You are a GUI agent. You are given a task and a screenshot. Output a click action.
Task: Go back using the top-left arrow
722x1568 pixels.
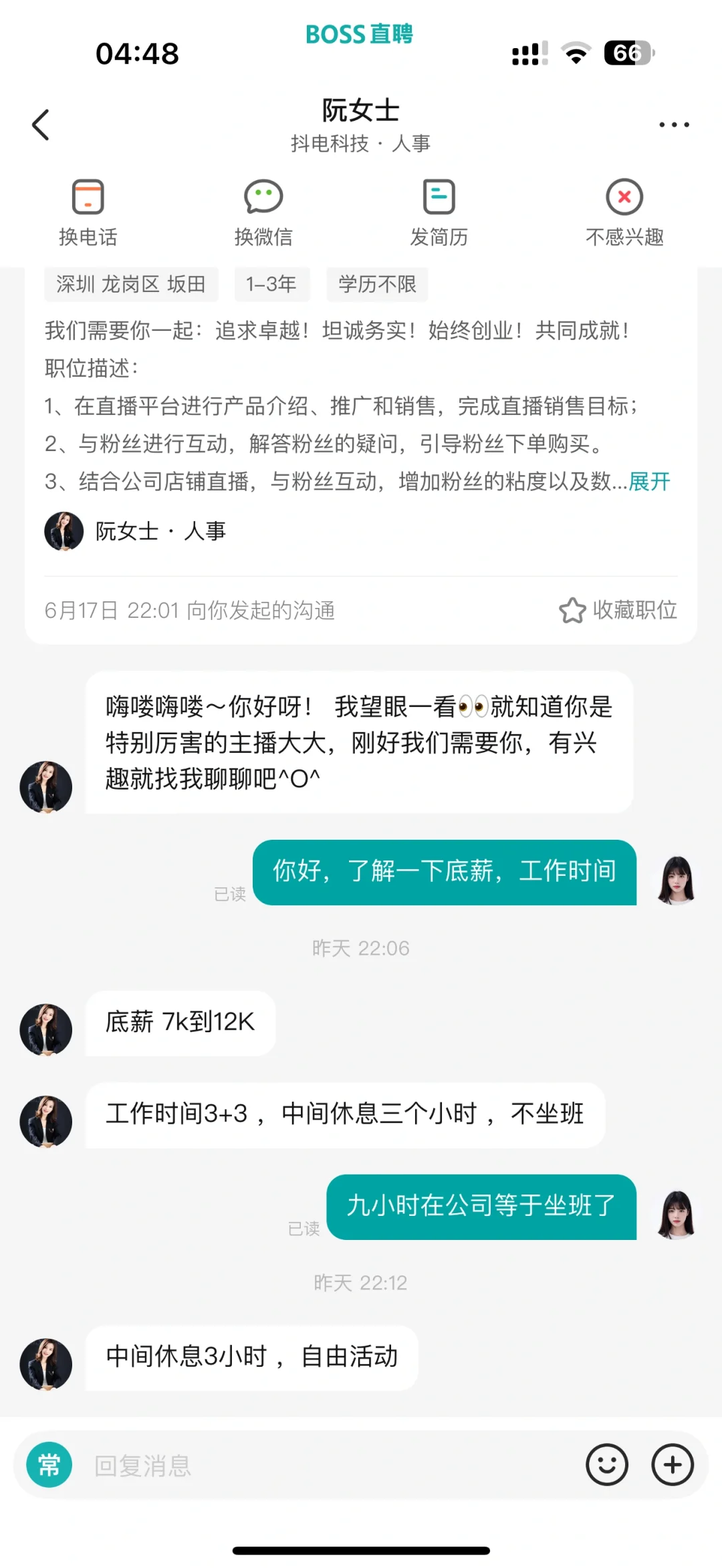point(41,125)
